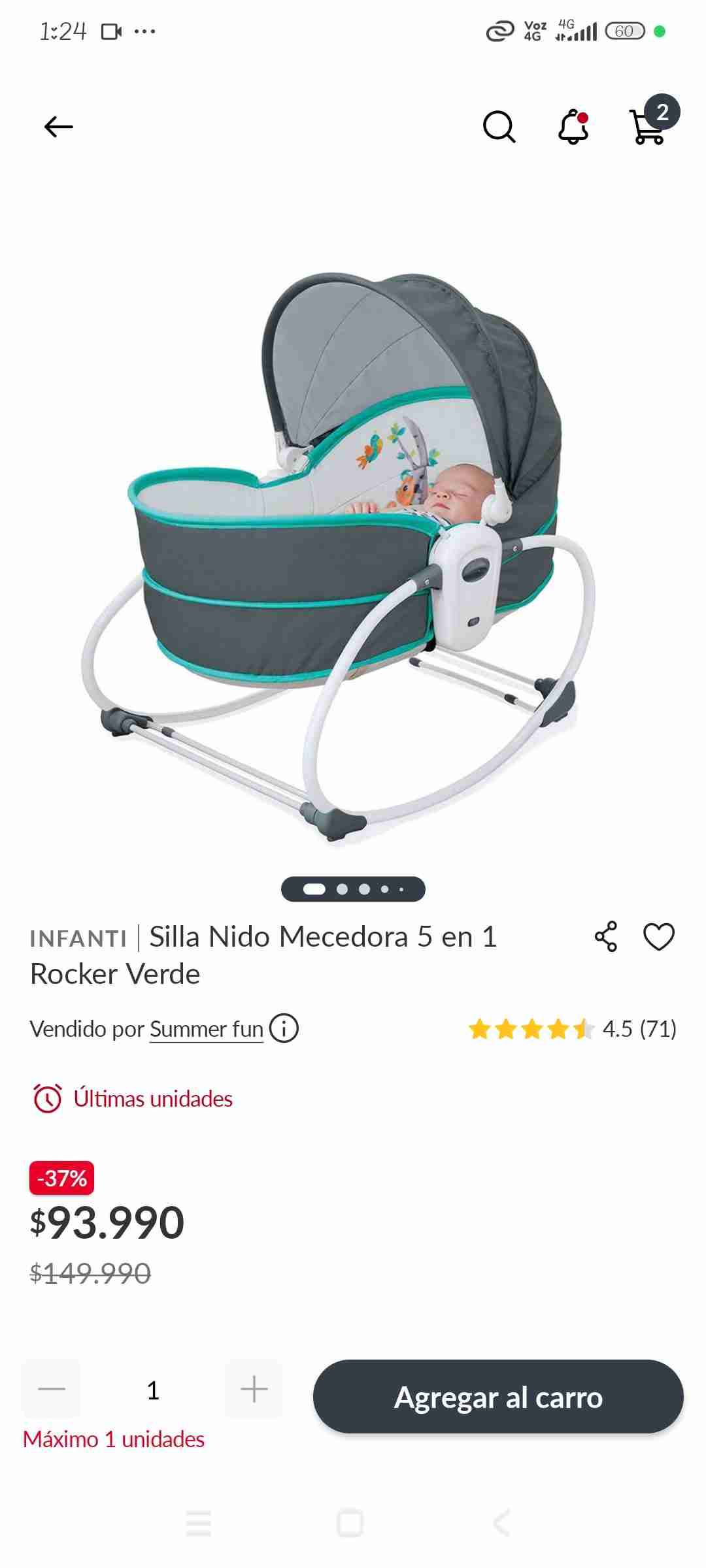706x1568 pixels.
Task: Show seller info via the info icon
Action: point(284,1028)
